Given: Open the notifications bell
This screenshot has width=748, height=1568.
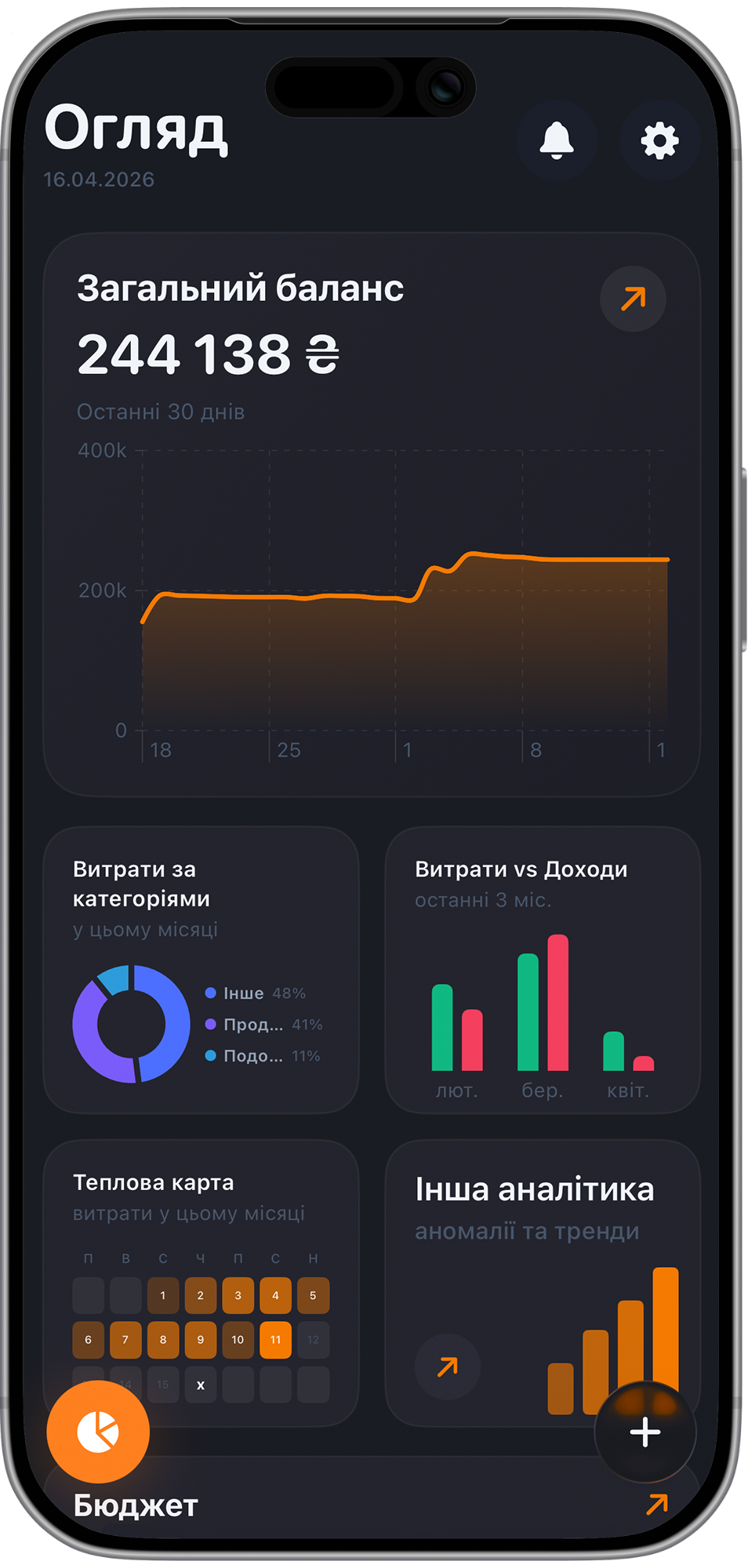Looking at the screenshot, I should click(557, 141).
